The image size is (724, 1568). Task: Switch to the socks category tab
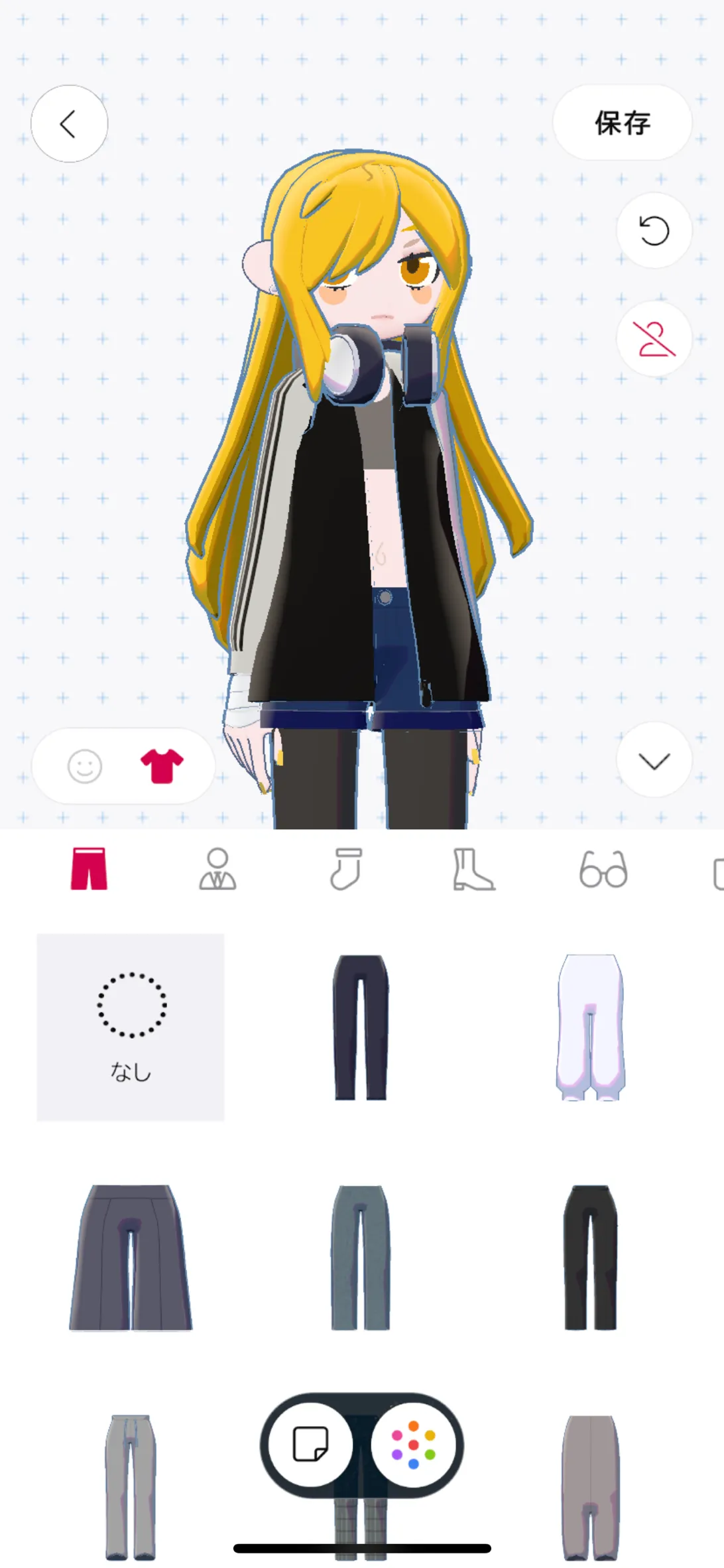(x=346, y=868)
